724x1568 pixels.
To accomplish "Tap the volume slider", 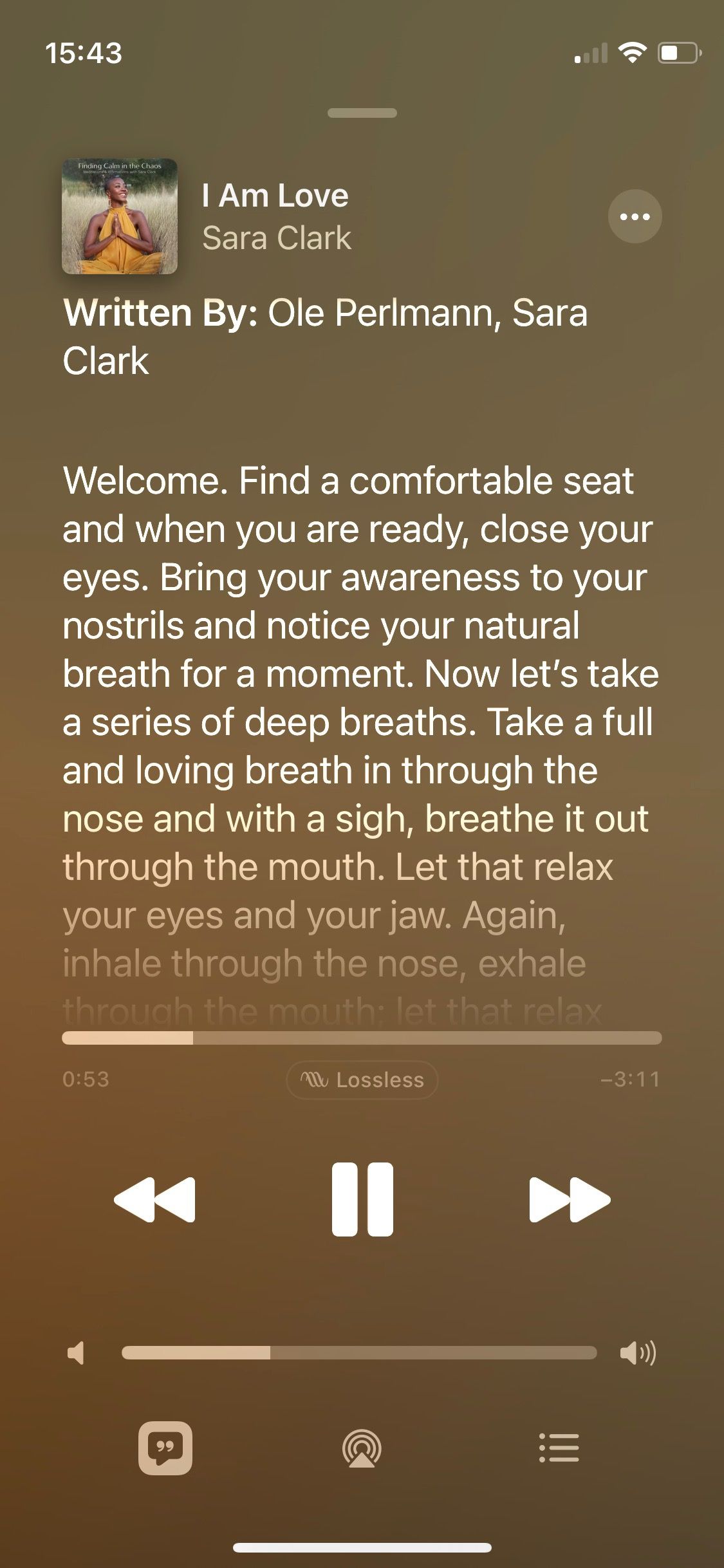I will pyautogui.click(x=359, y=1352).
